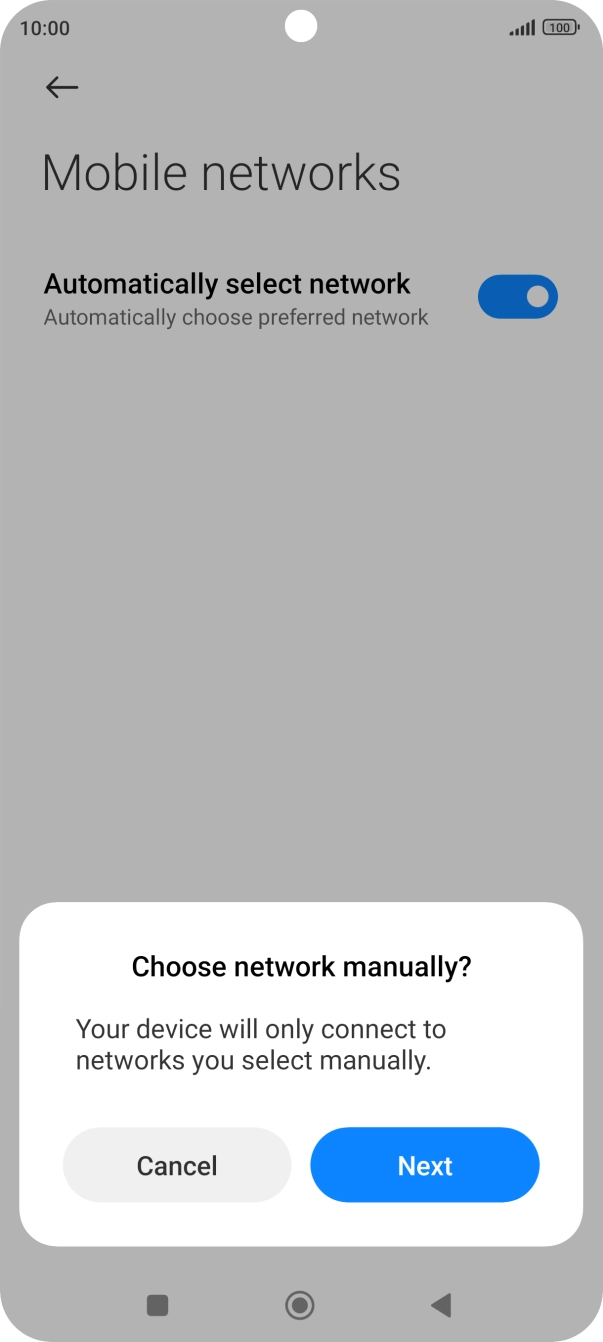Open recent apps from navigation bar
603x1342 pixels.
coord(157,1305)
